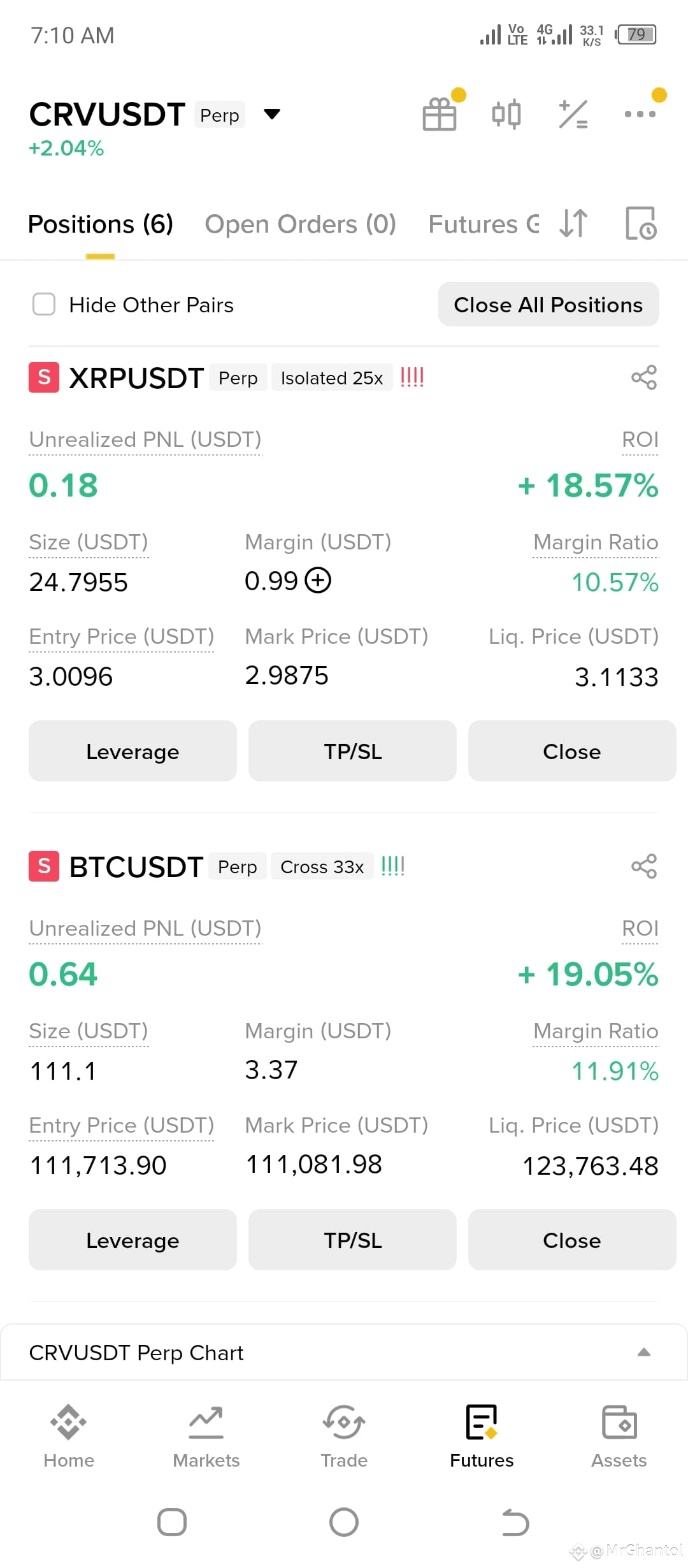The height and width of the screenshot is (1568, 688).
Task: Share the XRPUSDT position
Action: point(643,377)
